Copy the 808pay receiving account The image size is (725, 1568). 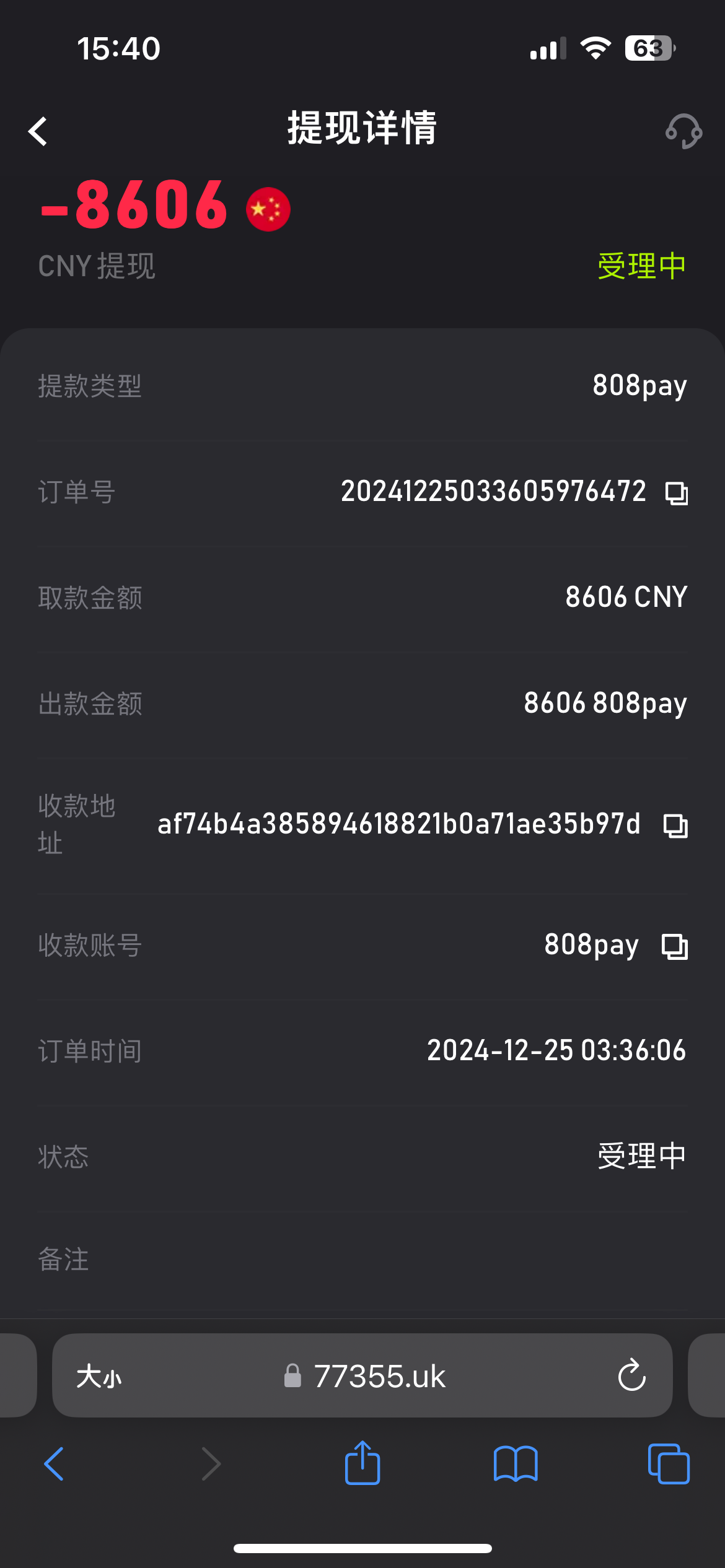(675, 946)
